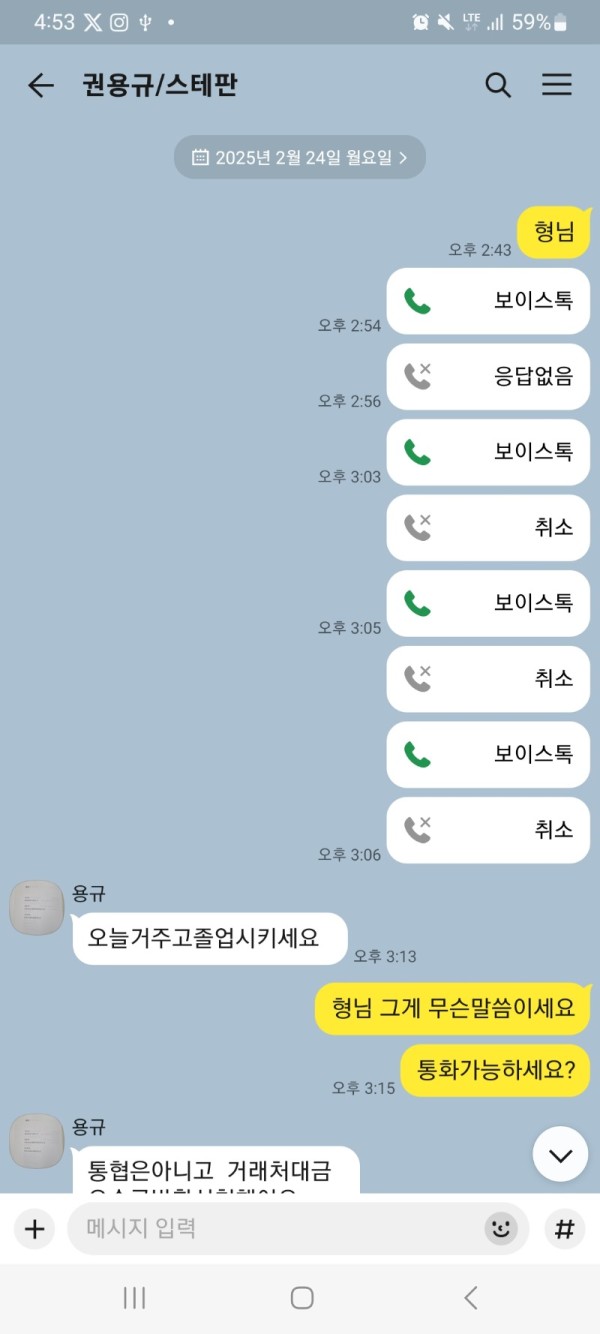Open the chat room hamburger menu
Image resolution: width=600 pixels, height=1334 pixels.
click(557, 85)
